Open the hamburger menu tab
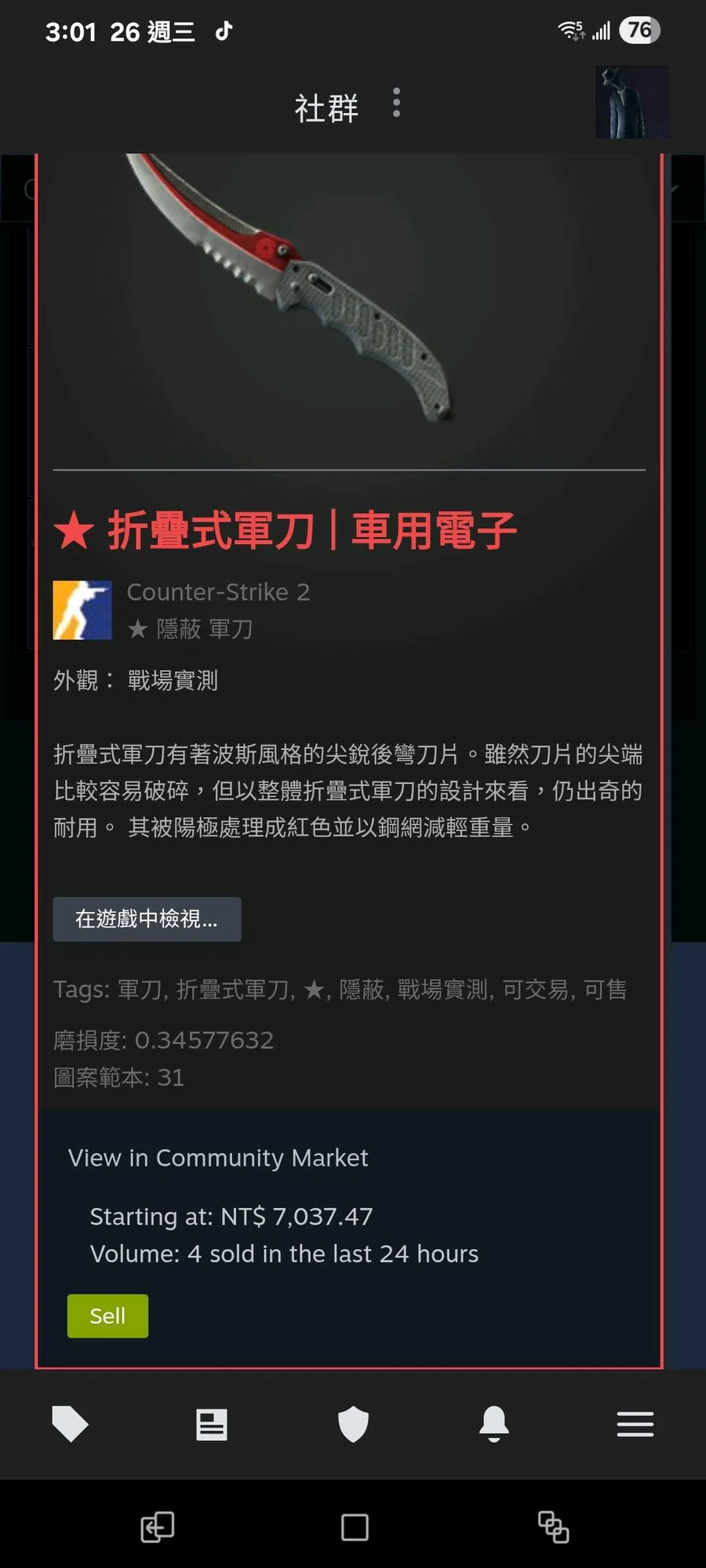 (635, 1424)
